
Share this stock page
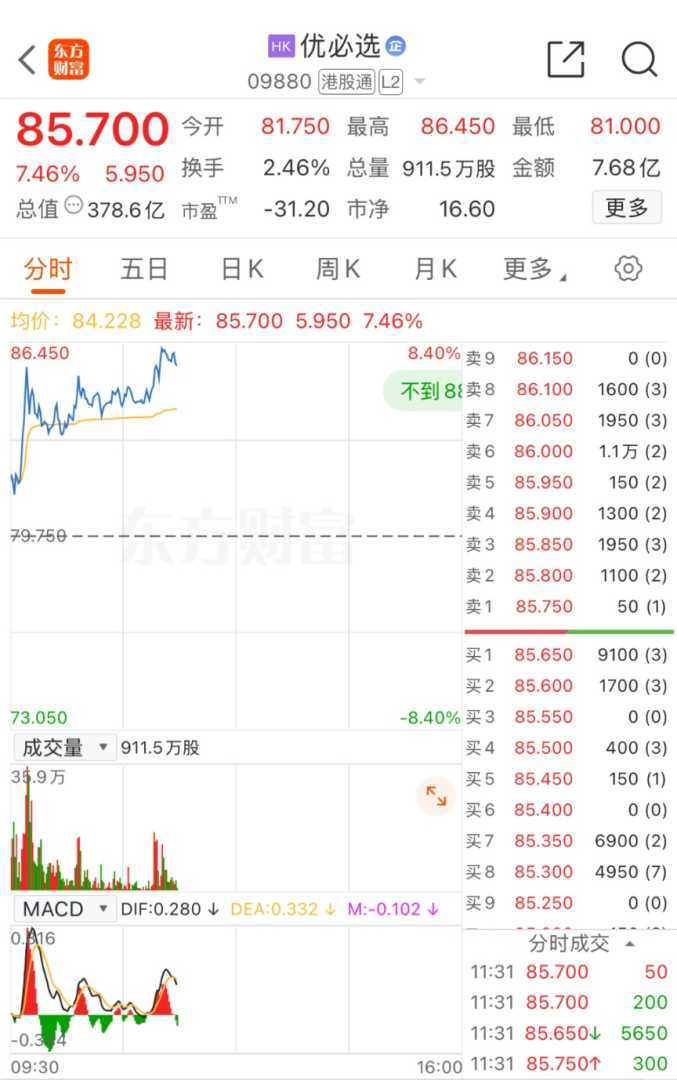tap(565, 60)
